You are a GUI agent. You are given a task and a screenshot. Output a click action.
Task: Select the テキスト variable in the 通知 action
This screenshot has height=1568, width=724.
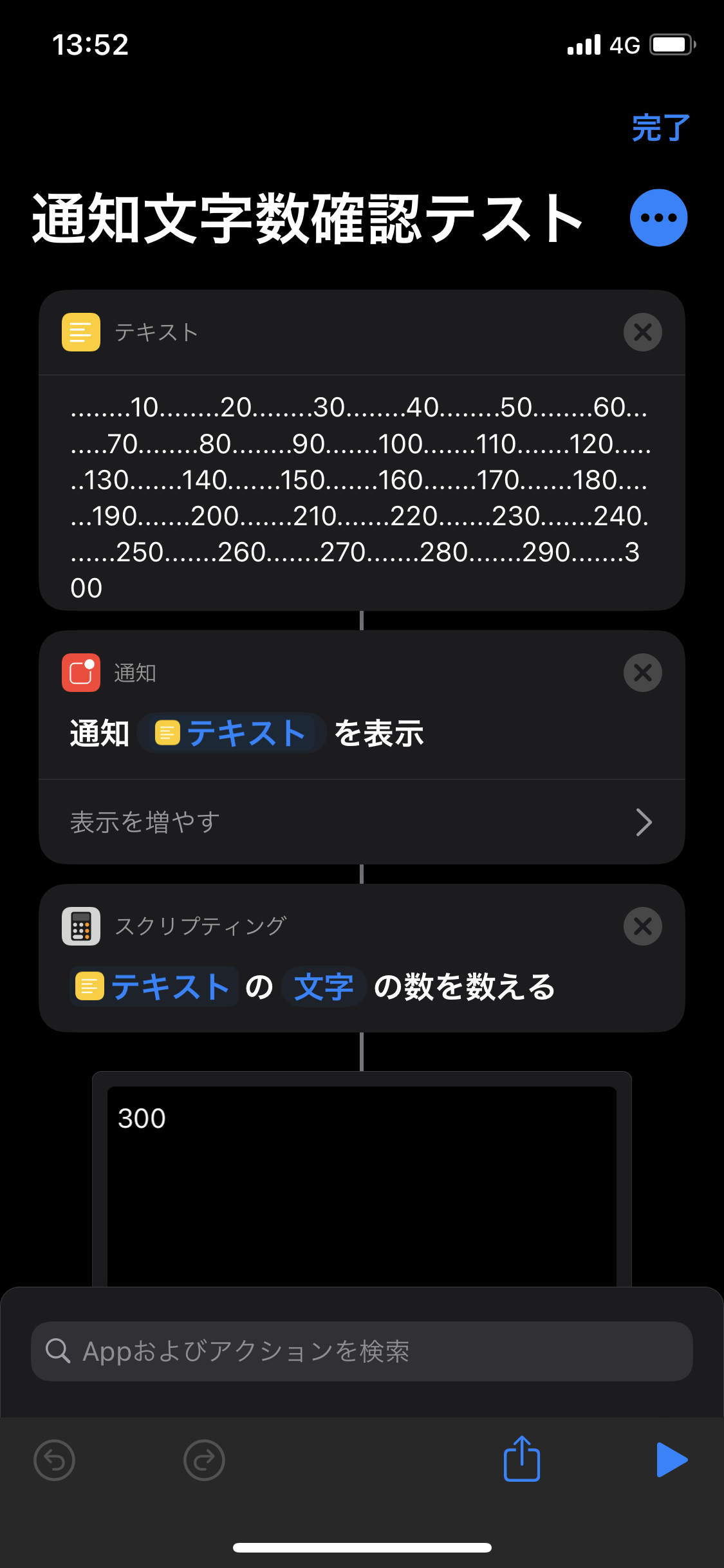click(232, 733)
